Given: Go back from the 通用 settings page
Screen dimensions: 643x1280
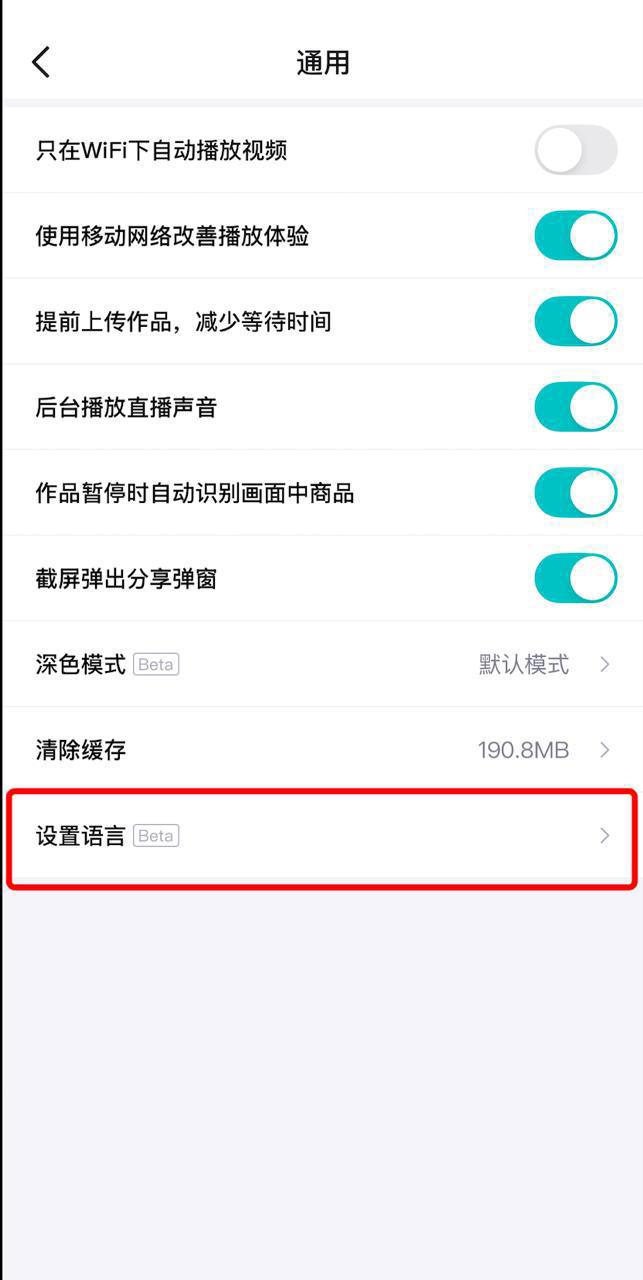Looking at the screenshot, I should (41, 62).
